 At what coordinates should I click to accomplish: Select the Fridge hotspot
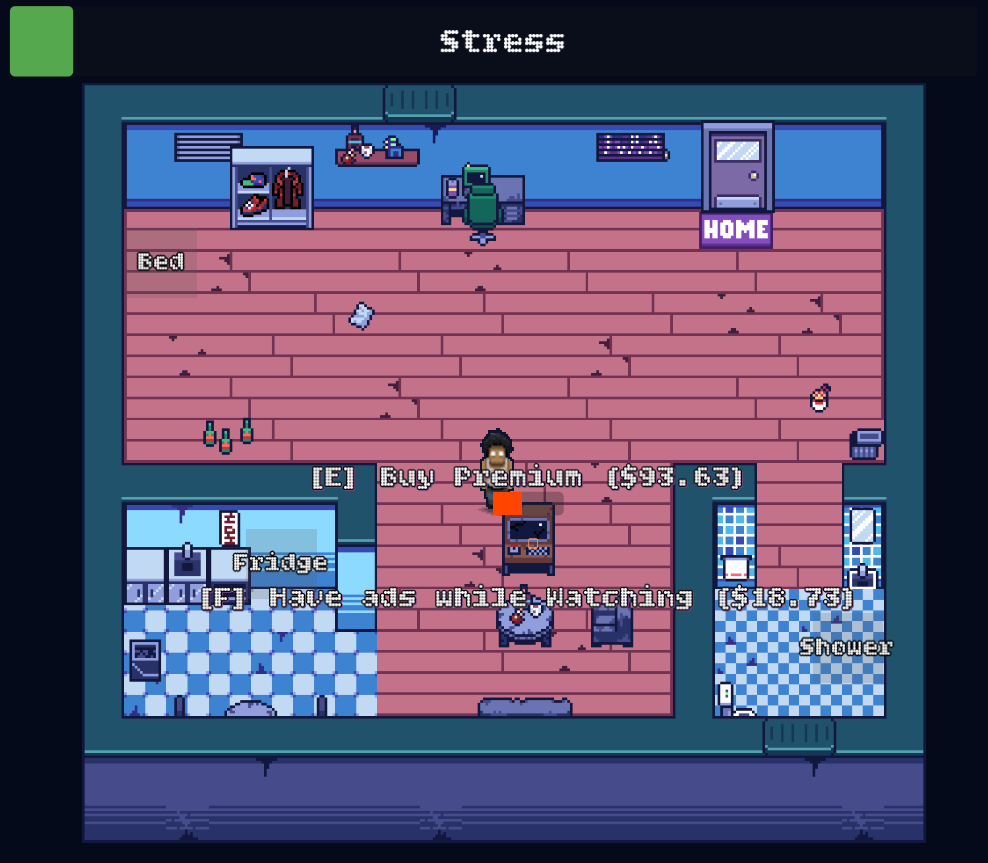click(x=281, y=561)
